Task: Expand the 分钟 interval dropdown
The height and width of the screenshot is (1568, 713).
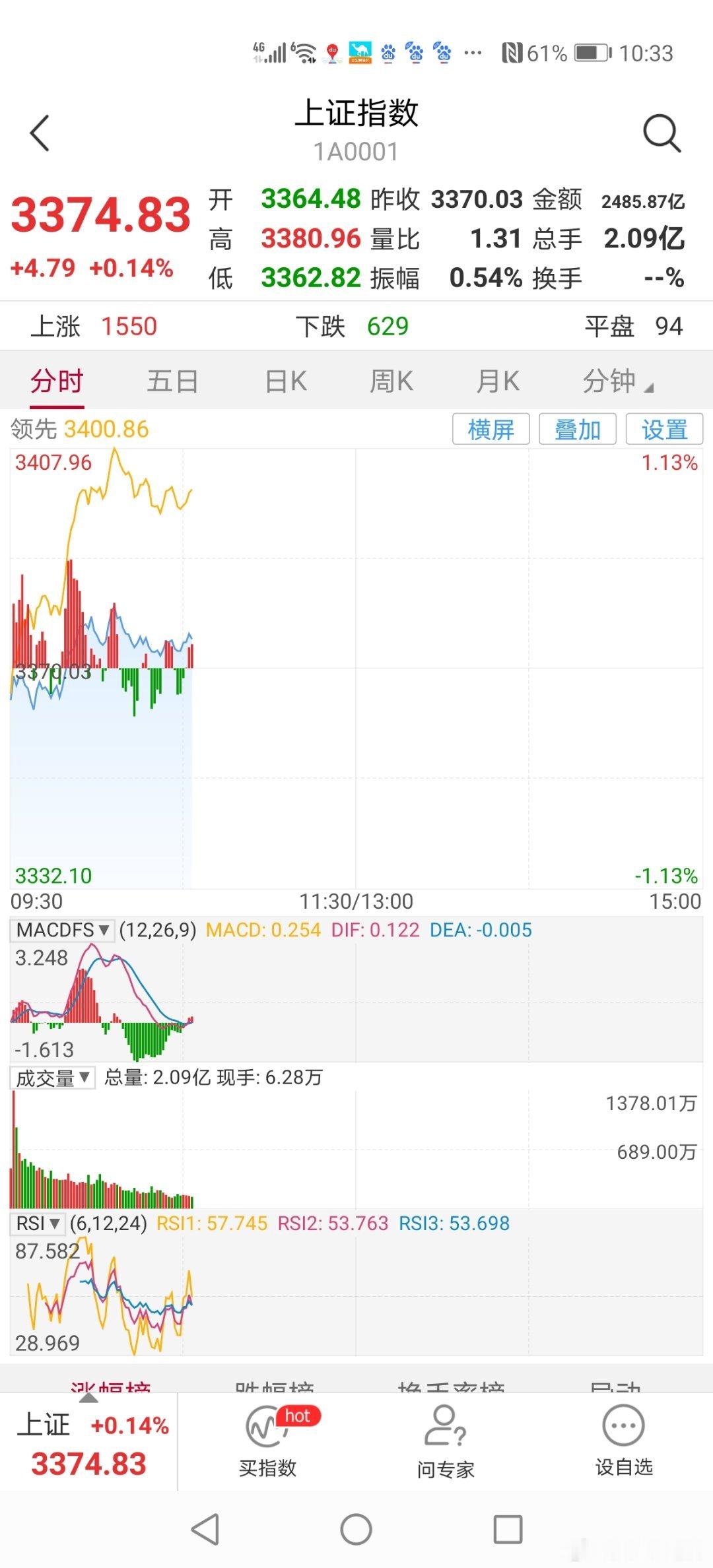Action: 618,381
